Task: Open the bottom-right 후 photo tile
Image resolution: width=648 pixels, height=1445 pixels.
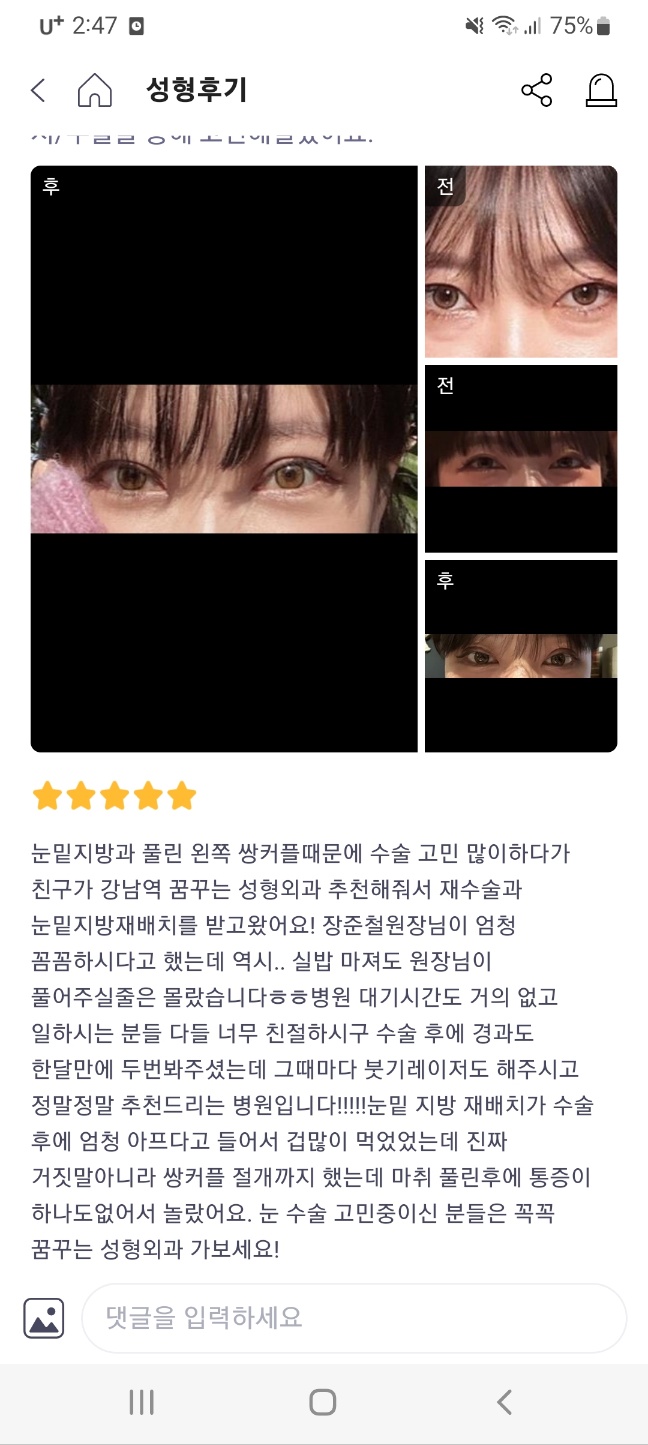Action: tap(521, 655)
